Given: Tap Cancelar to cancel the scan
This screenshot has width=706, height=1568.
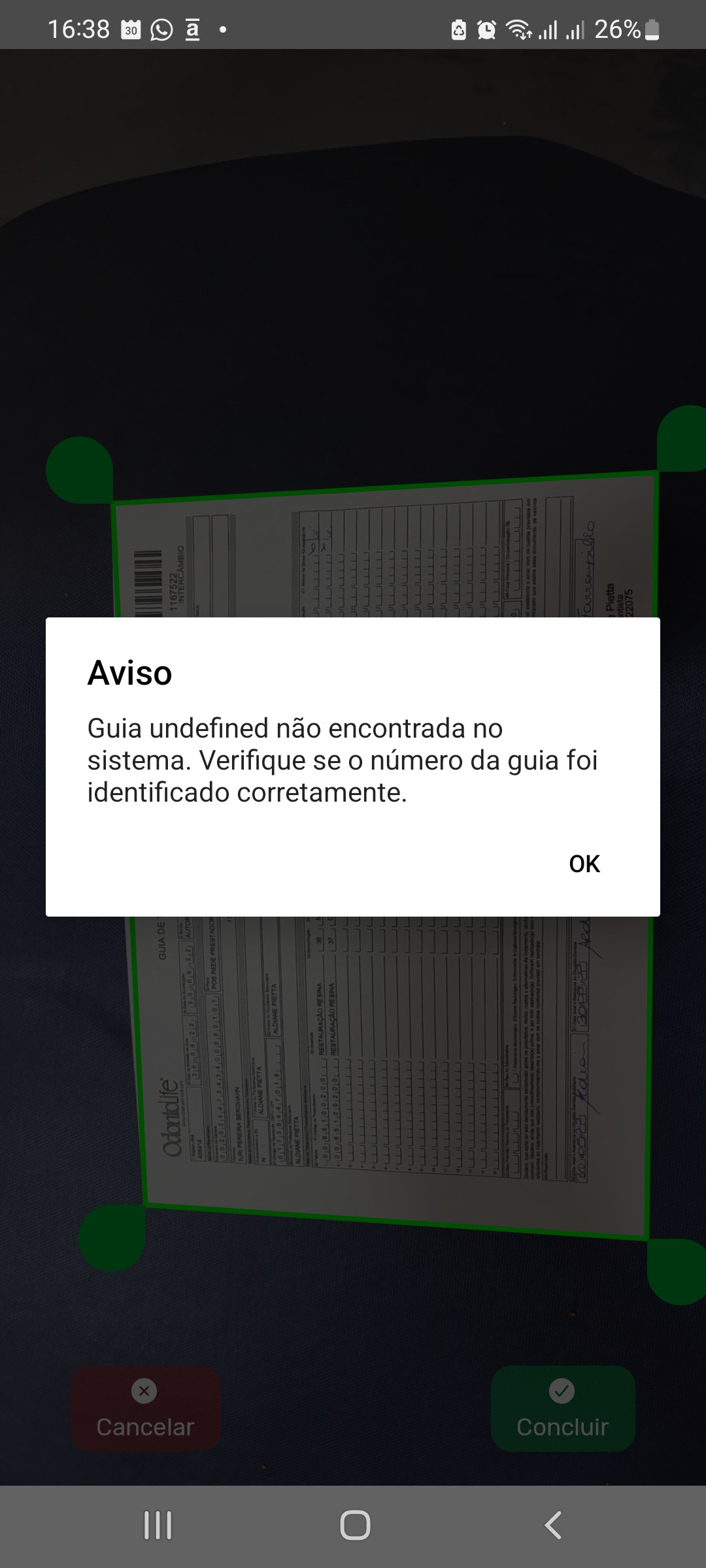Looking at the screenshot, I should (145, 1409).
